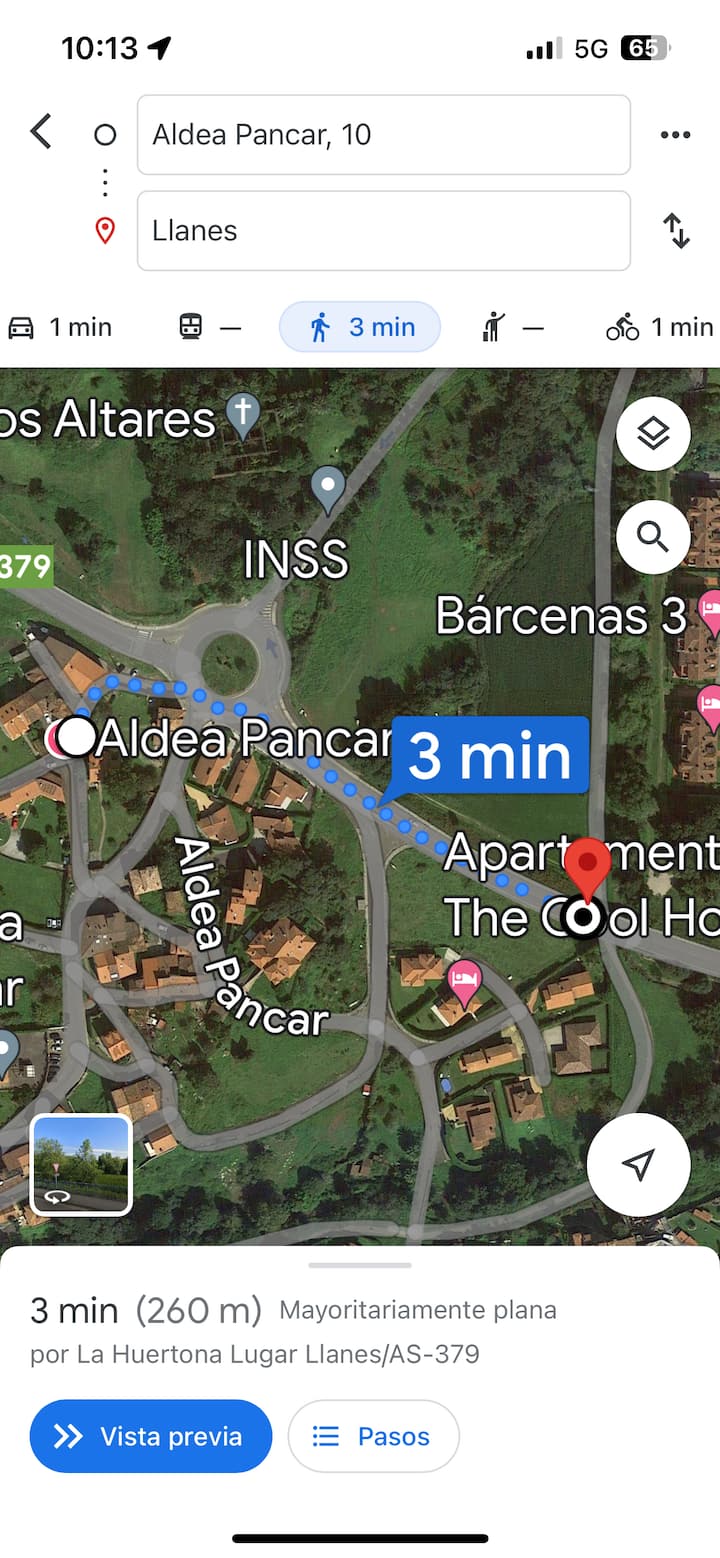This screenshot has width=720, height=1558.
Task: Switch to driving mode
Action: pos(60,327)
